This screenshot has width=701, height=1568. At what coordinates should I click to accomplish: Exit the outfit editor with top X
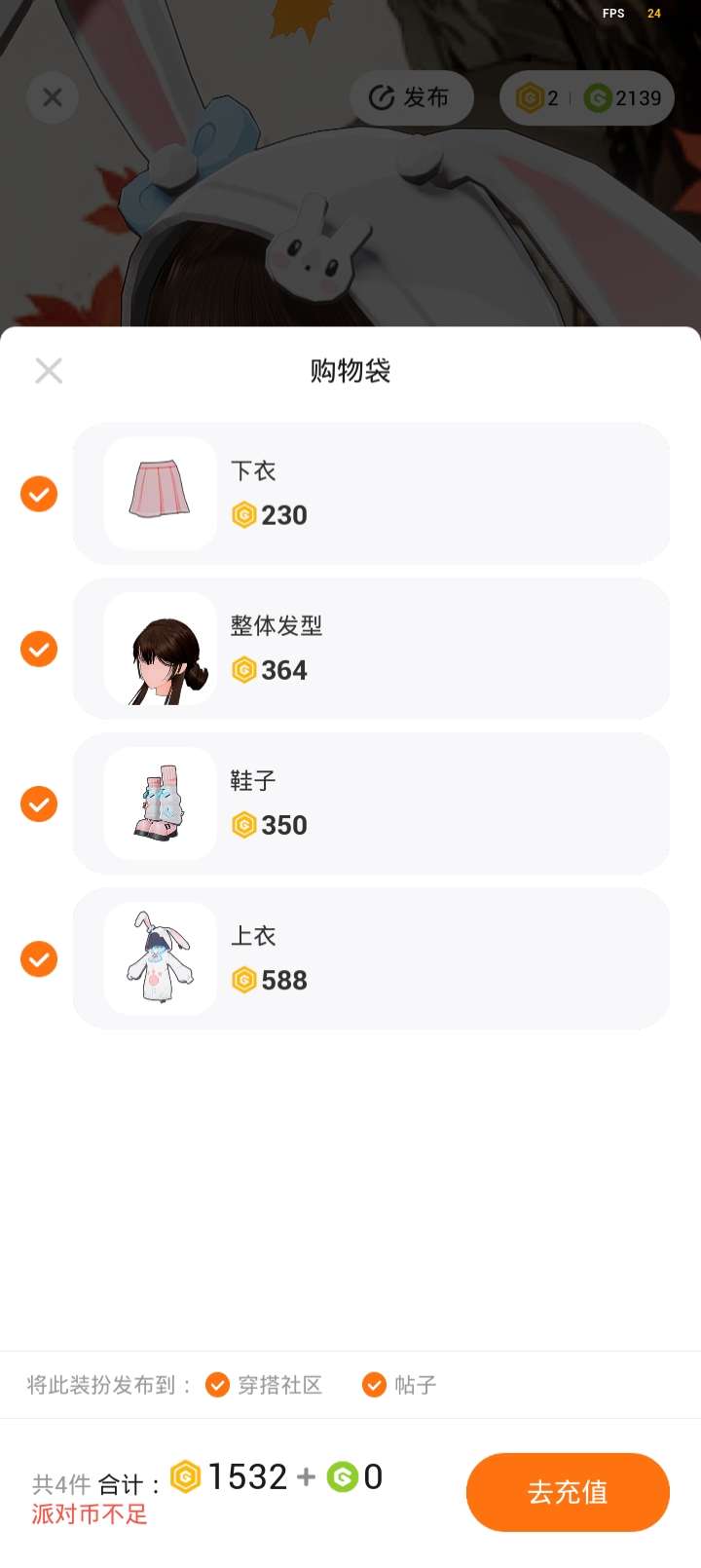pos(53,97)
